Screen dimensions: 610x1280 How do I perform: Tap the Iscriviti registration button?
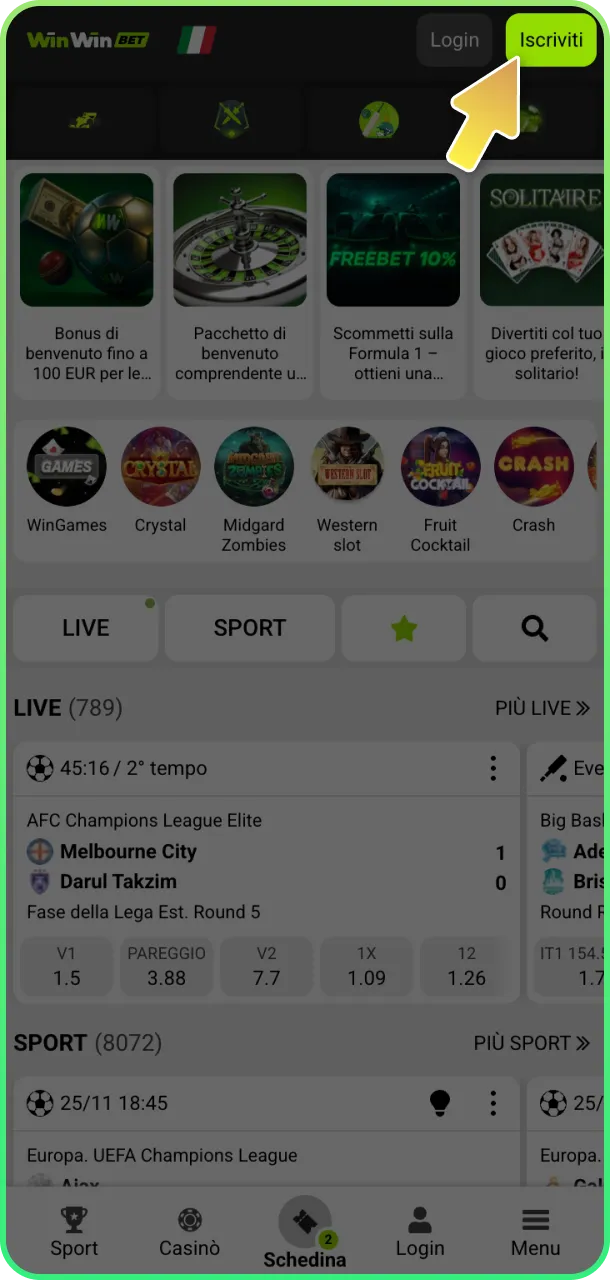click(551, 40)
